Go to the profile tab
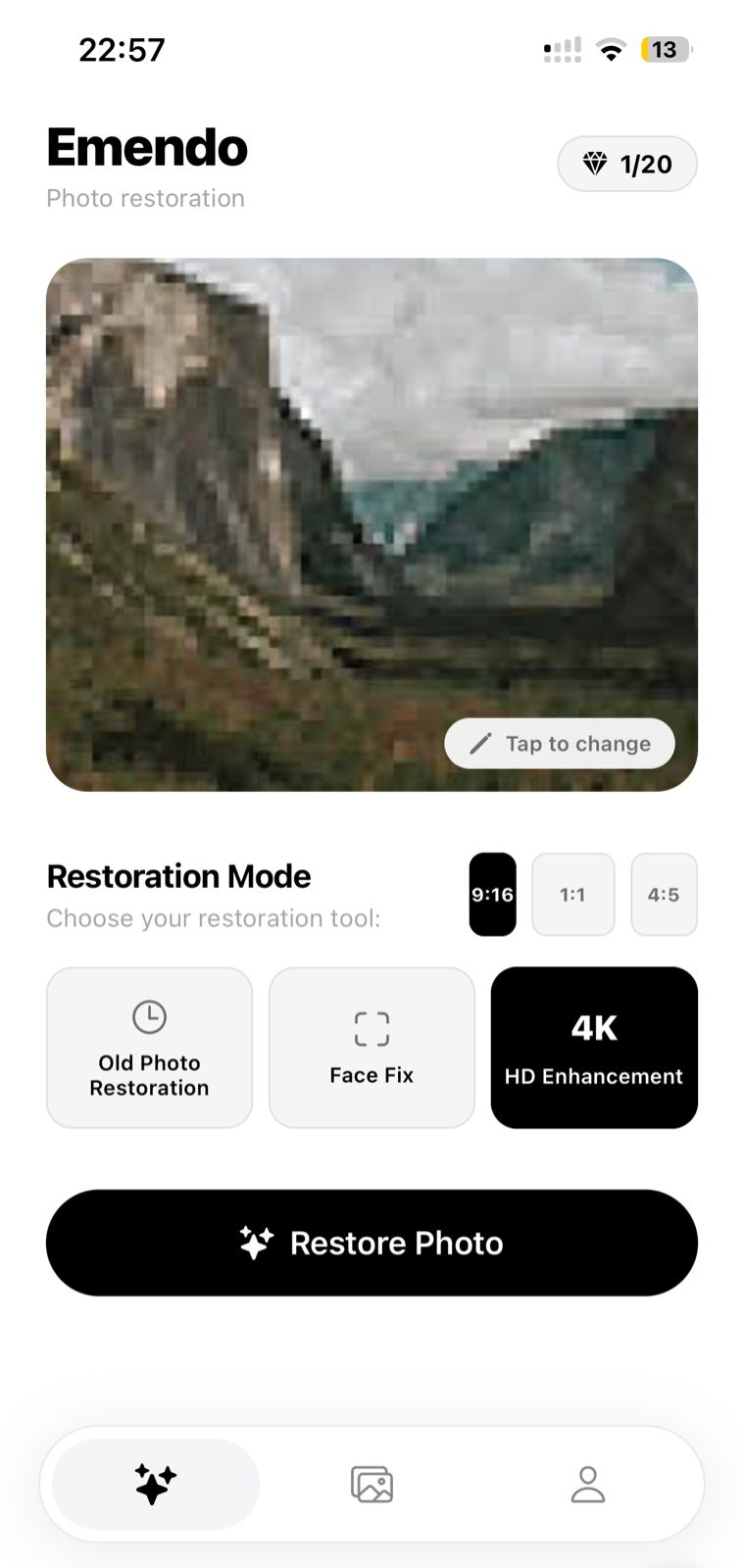744x1568 pixels. click(588, 1484)
